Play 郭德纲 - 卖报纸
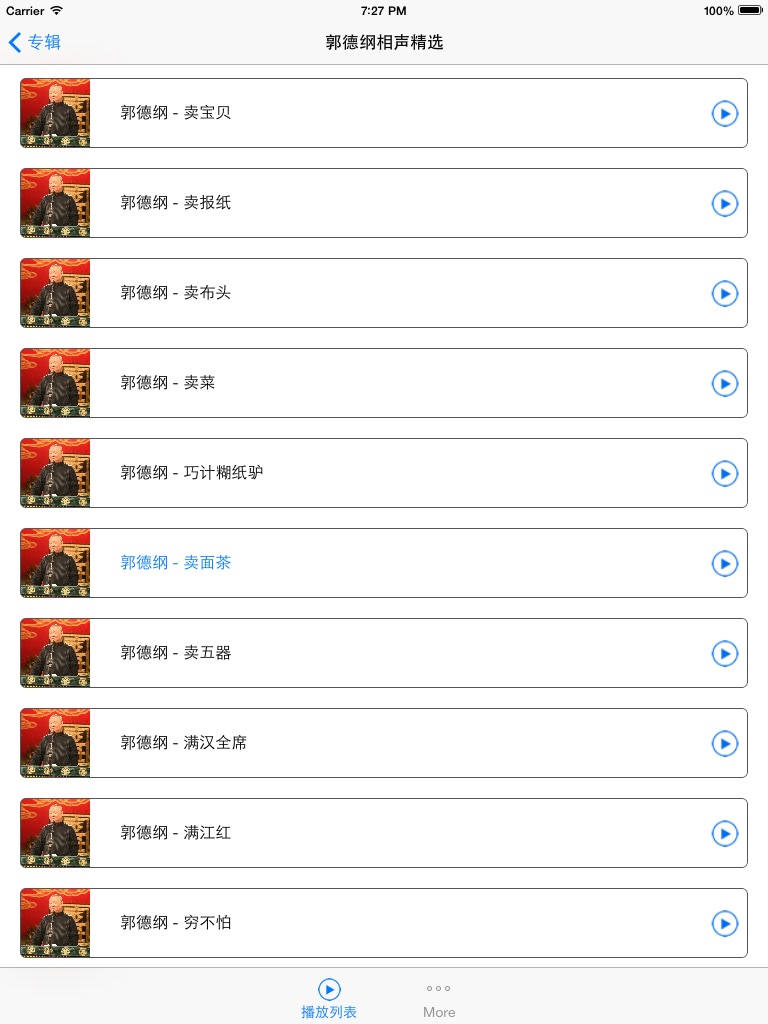This screenshot has height=1024, width=768. 724,203
